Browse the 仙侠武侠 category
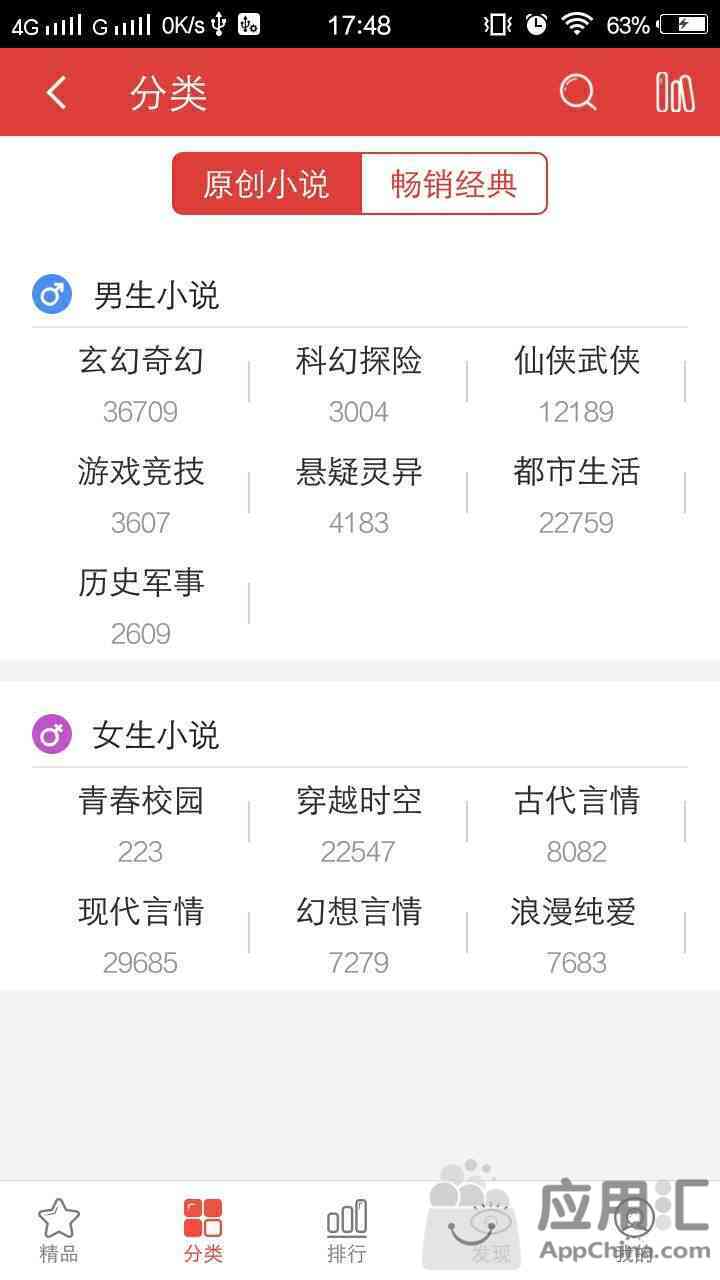This screenshot has height=1280, width=720. click(577, 384)
